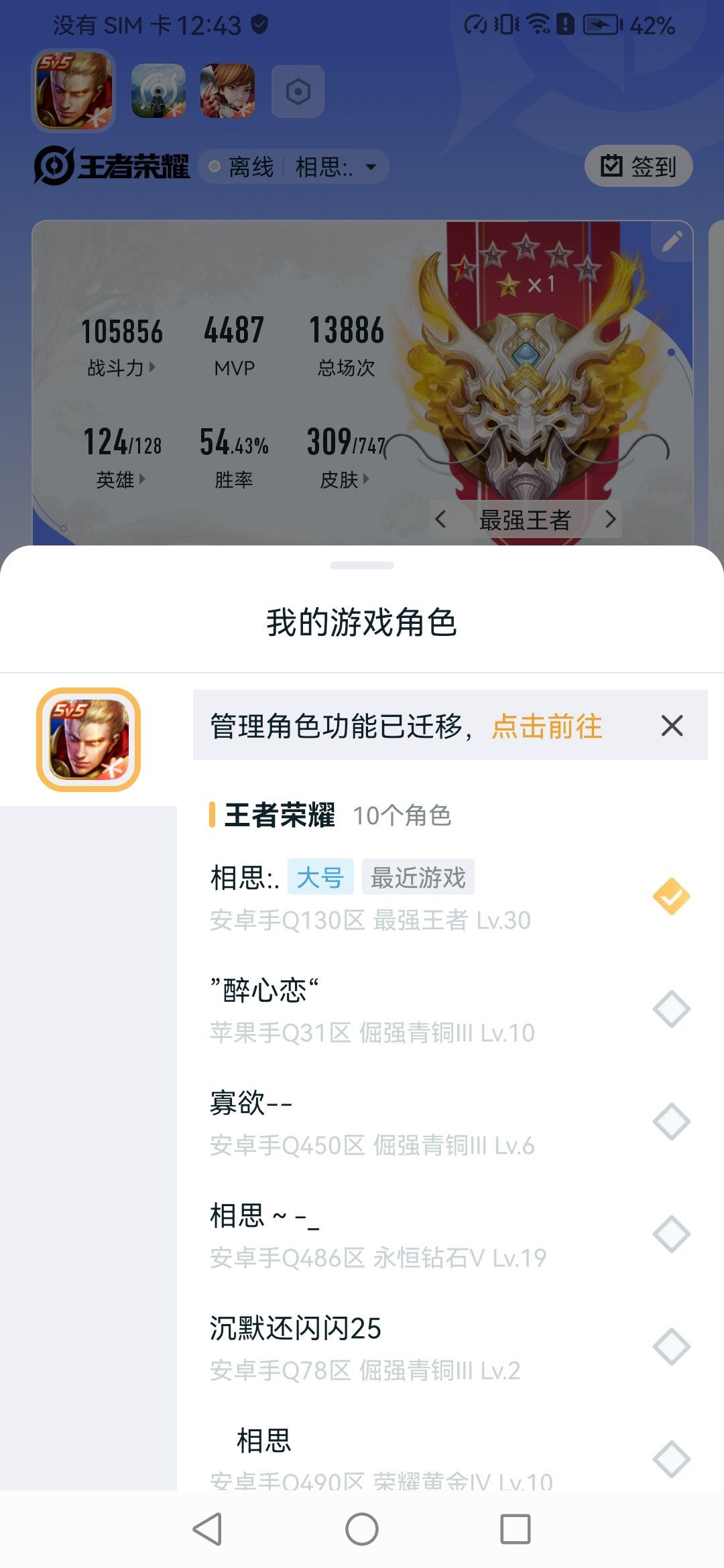The height and width of the screenshot is (1568, 724).
Task: Go to the previous rank before 最强王者
Action: (x=440, y=519)
